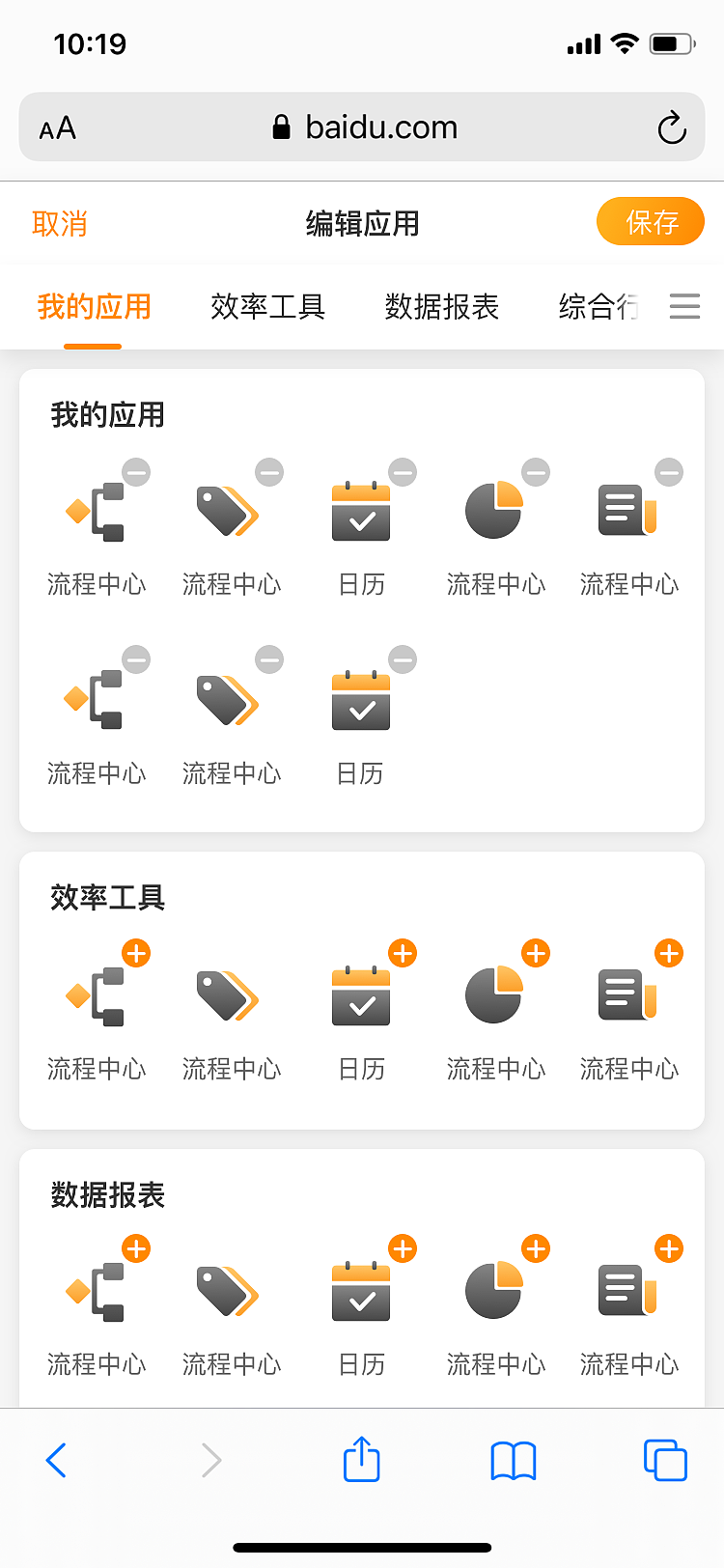Remove 日历 using its minus badge in 我的应用
The image size is (724, 1568).
pyautogui.click(x=404, y=472)
